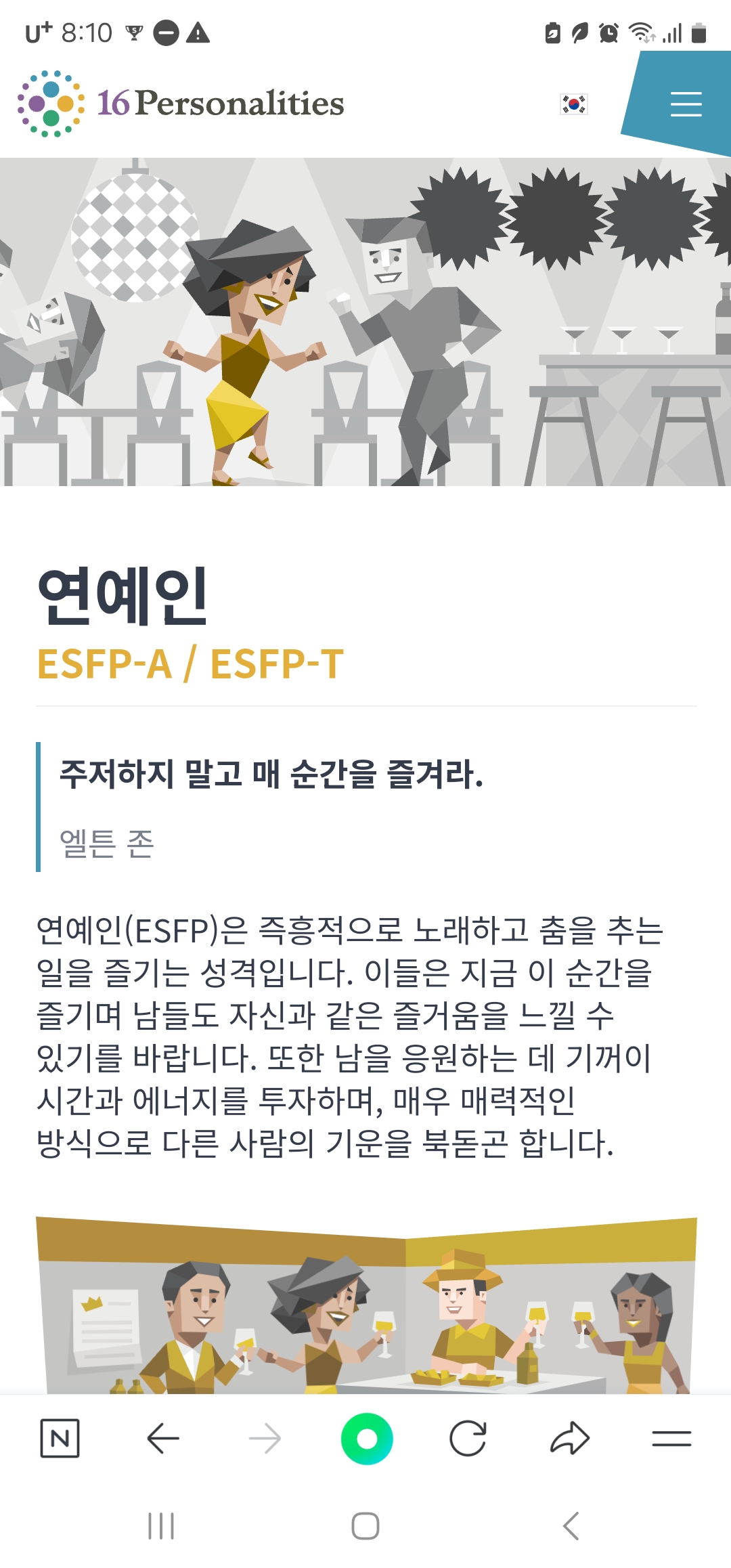Share this ESFP page

[570, 1438]
